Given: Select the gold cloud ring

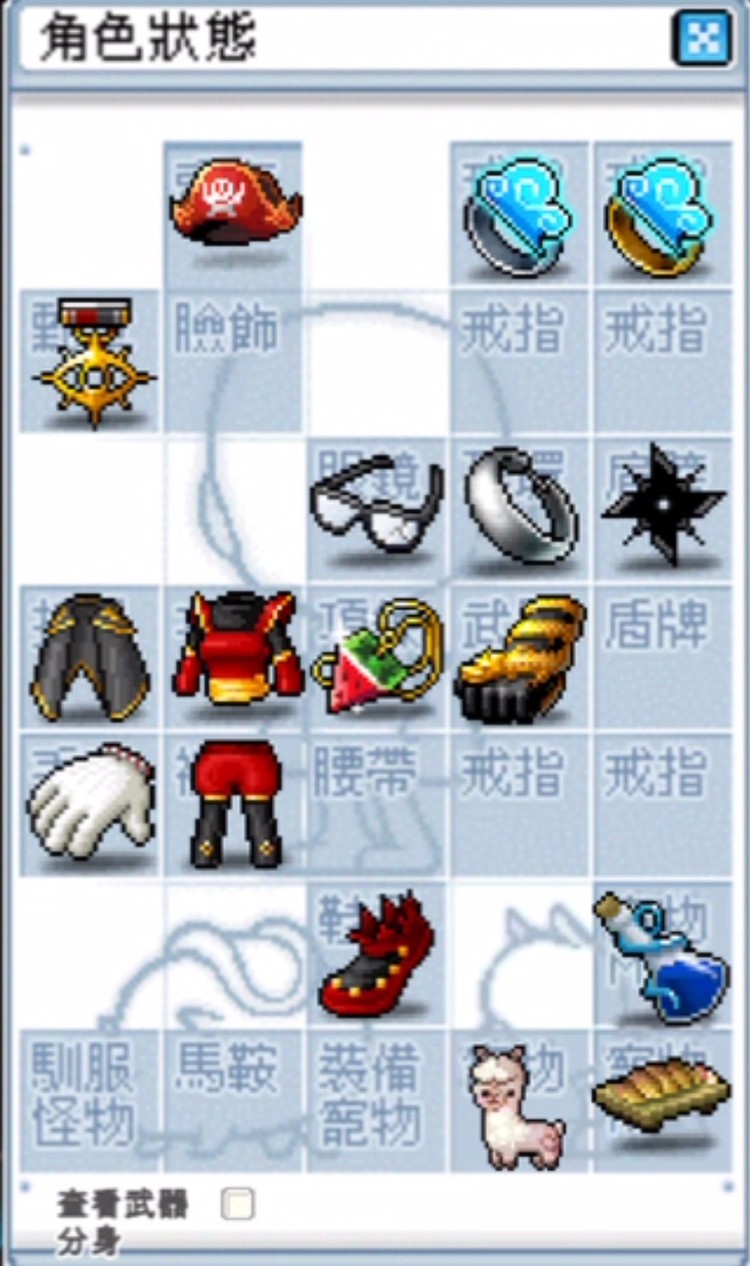Looking at the screenshot, I should pos(659,215).
